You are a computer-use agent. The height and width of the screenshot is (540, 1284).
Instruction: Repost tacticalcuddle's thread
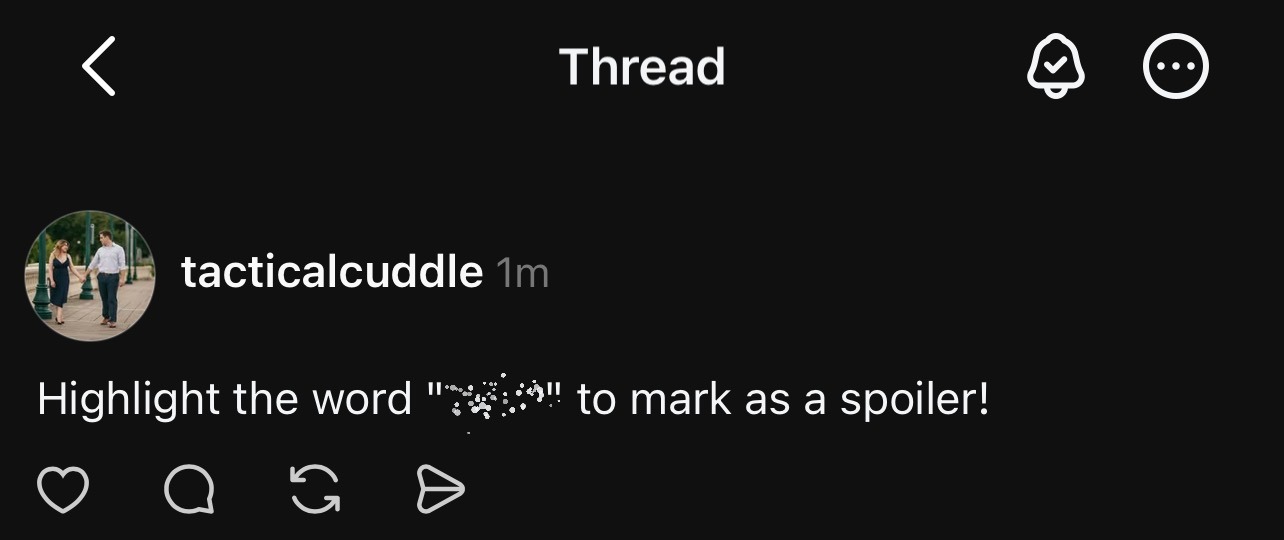point(315,490)
